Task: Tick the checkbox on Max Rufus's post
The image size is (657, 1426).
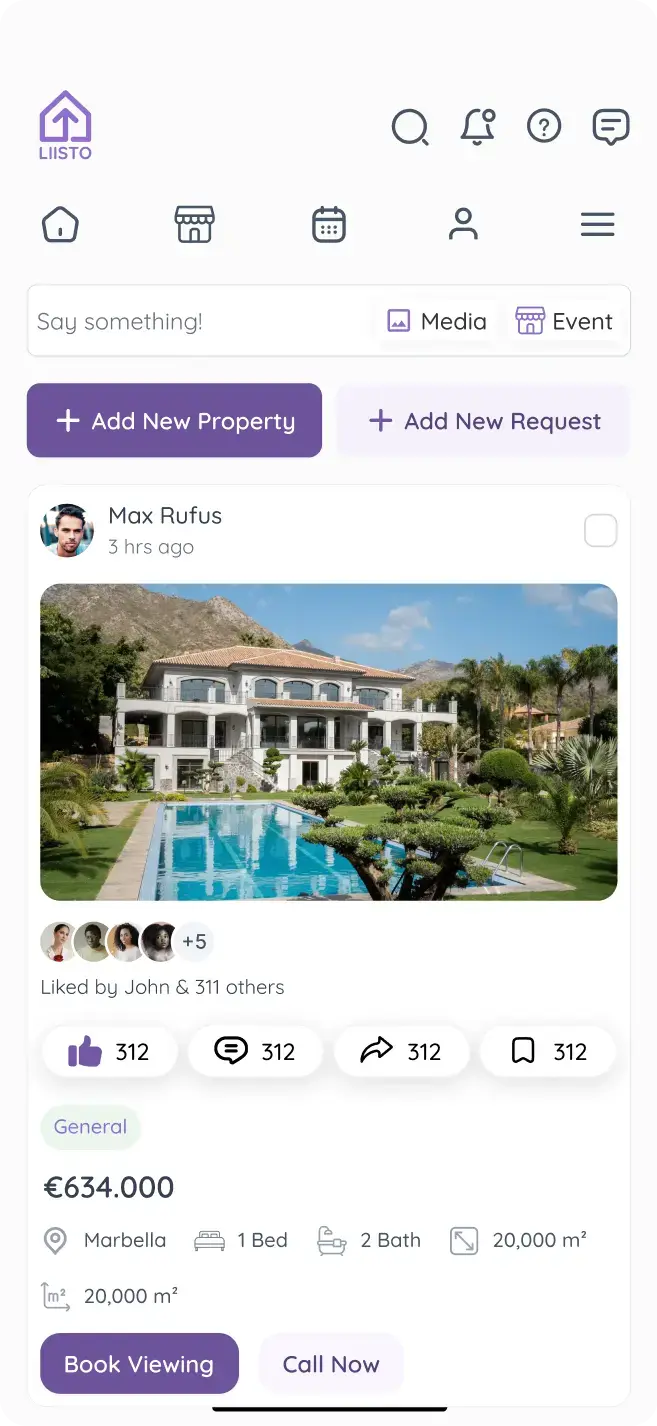Action: [600, 531]
